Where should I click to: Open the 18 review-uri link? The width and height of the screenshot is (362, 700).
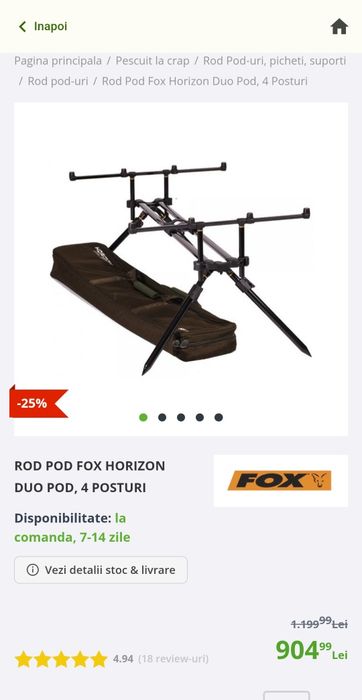click(173, 658)
